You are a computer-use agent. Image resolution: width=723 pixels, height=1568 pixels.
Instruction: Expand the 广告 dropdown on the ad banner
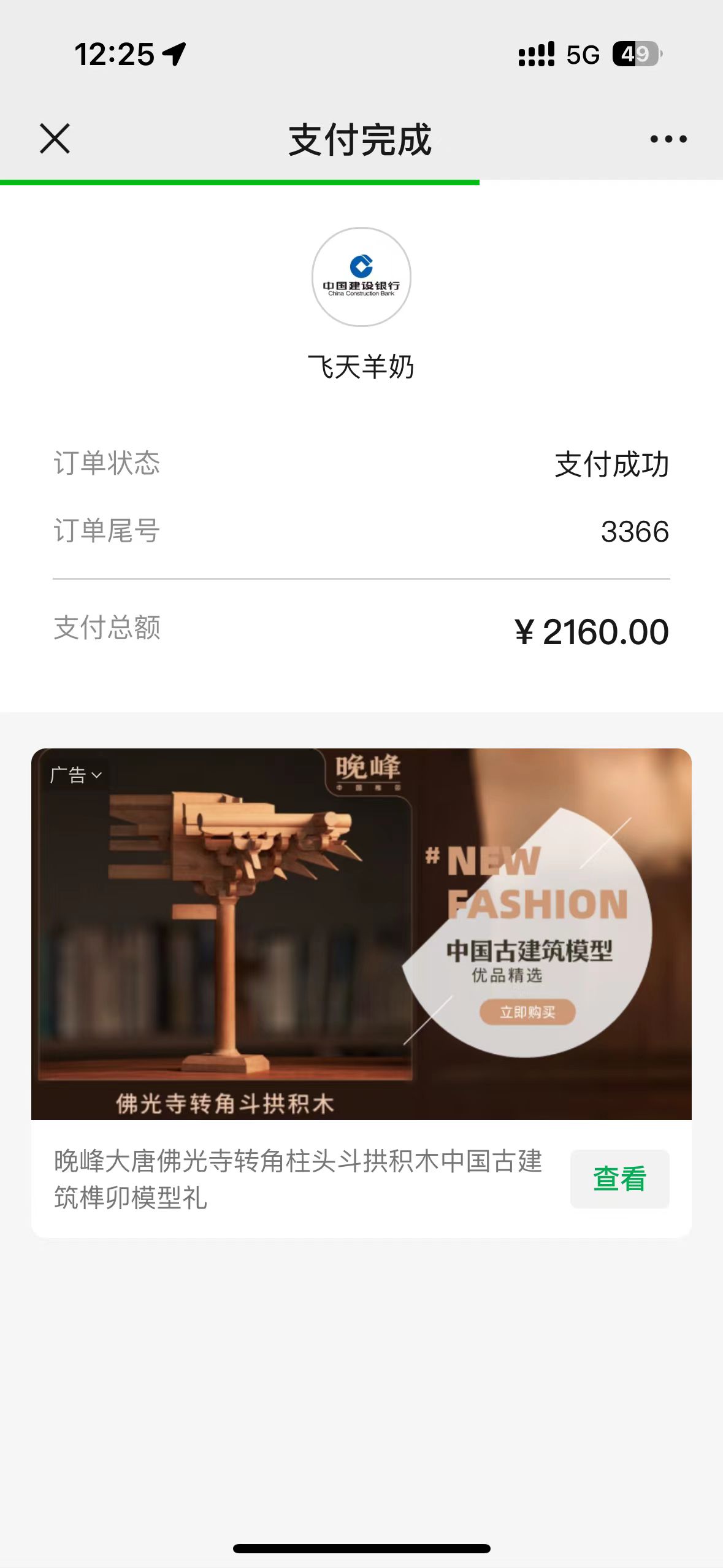pyautogui.click(x=75, y=775)
